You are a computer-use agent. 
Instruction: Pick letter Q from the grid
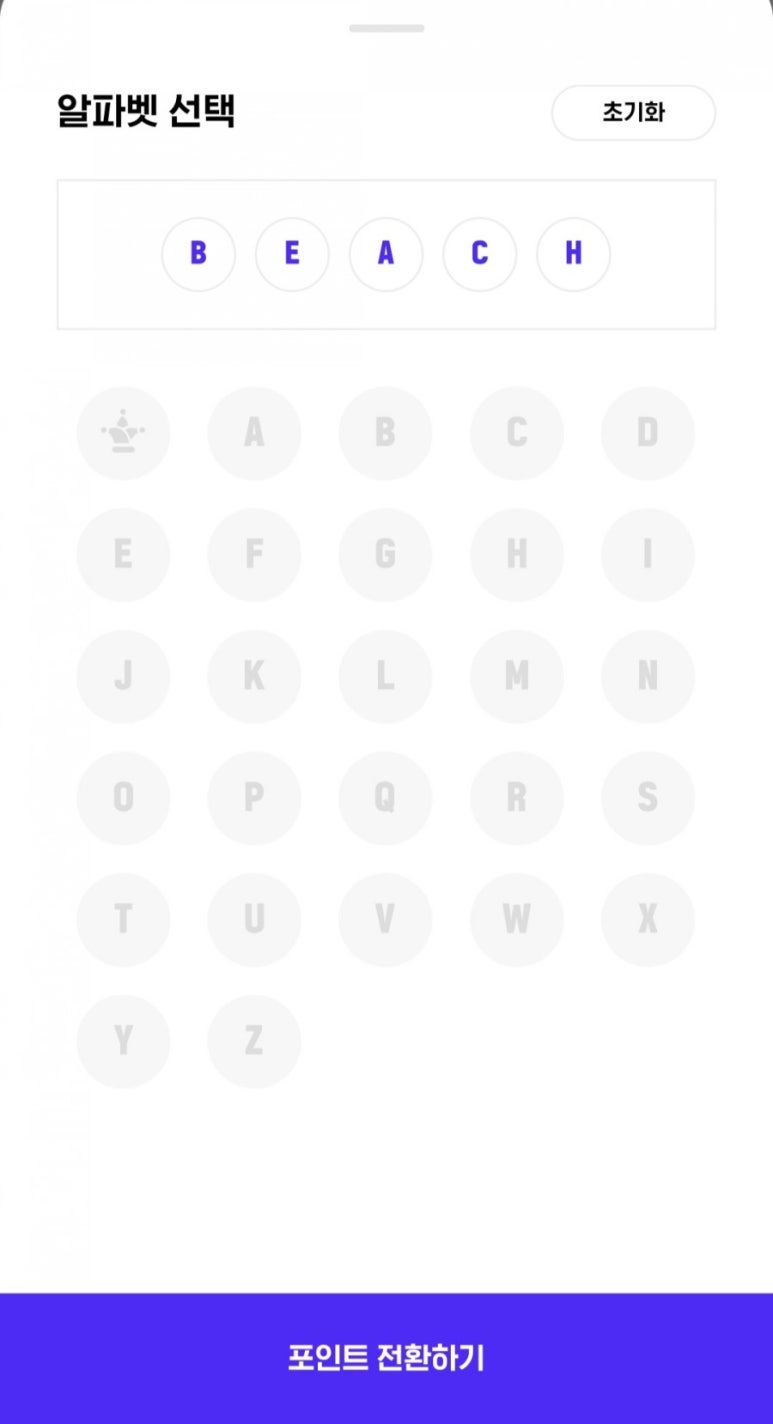(385, 797)
